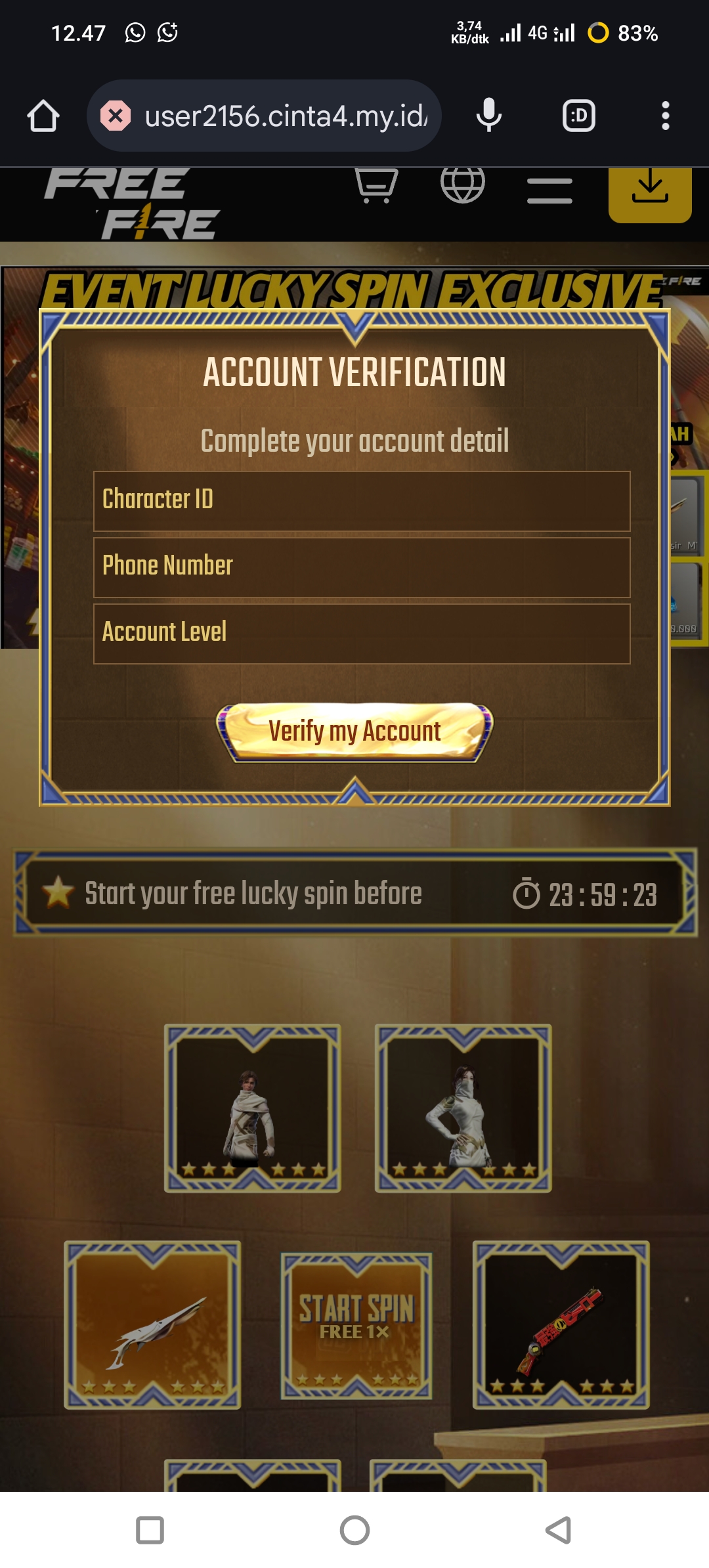
Task: Focus the Account Level field
Action: click(362, 634)
